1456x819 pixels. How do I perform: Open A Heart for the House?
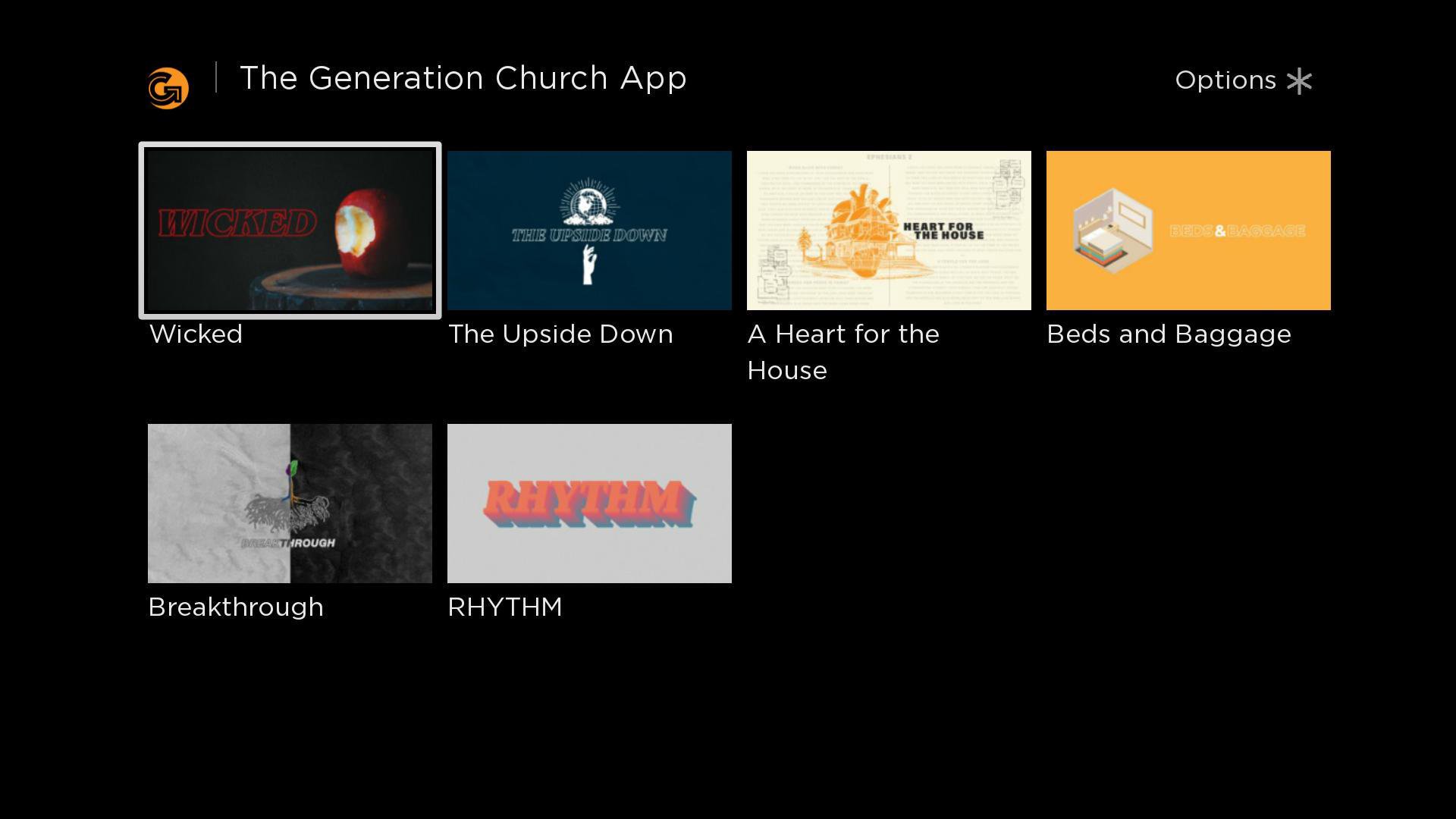[889, 231]
